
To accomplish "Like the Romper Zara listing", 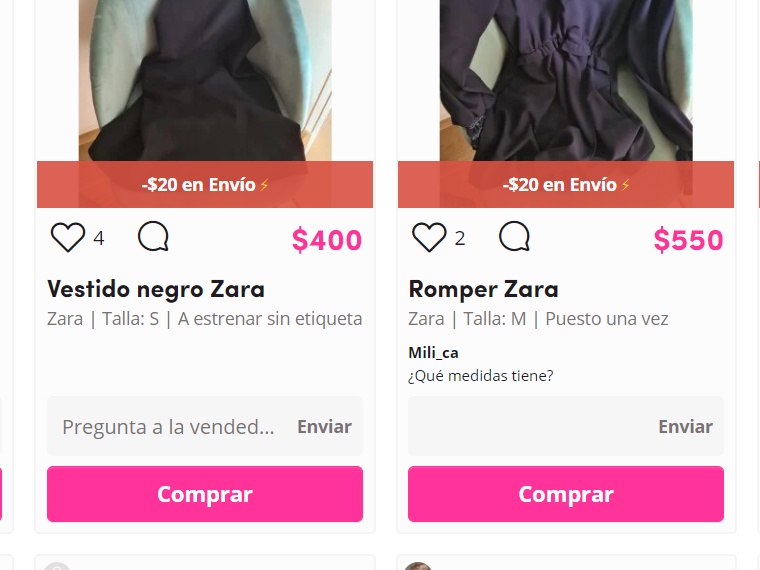I will [x=429, y=238].
